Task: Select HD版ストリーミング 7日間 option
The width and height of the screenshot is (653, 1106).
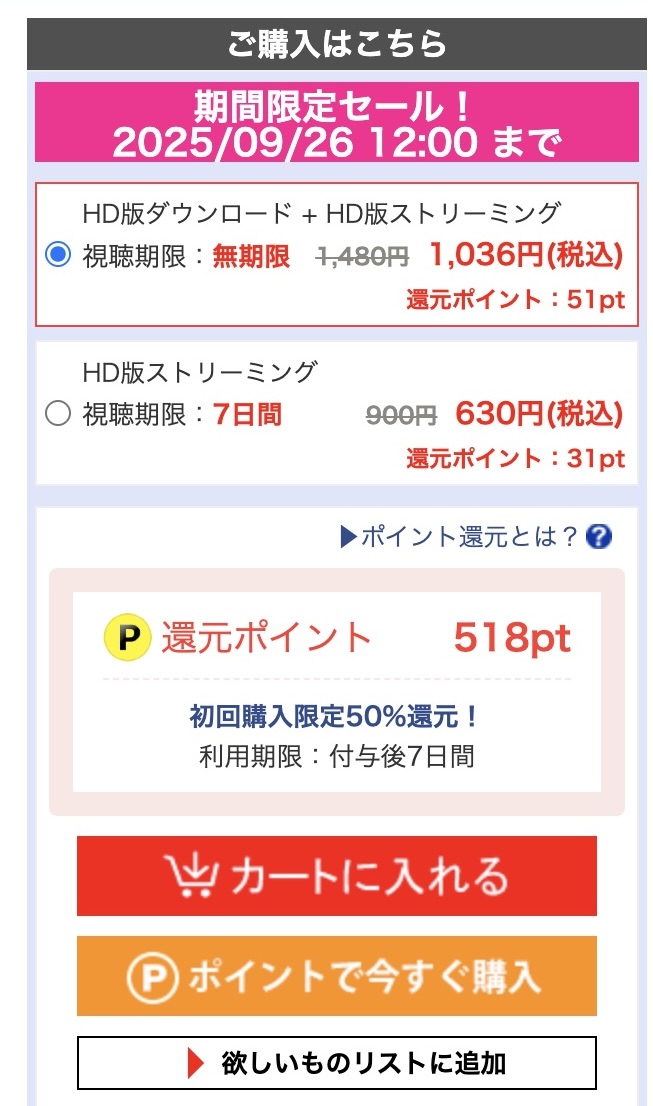Action: click(58, 413)
